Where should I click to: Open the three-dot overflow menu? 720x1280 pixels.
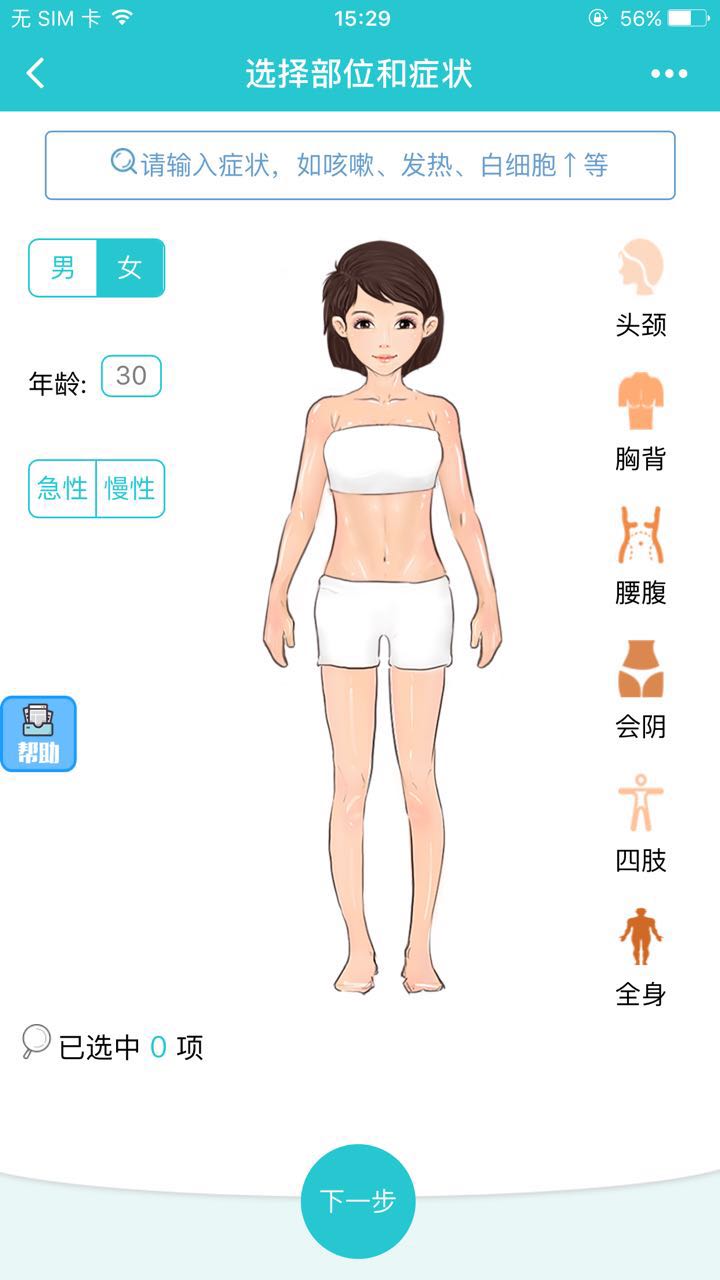click(669, 73)
